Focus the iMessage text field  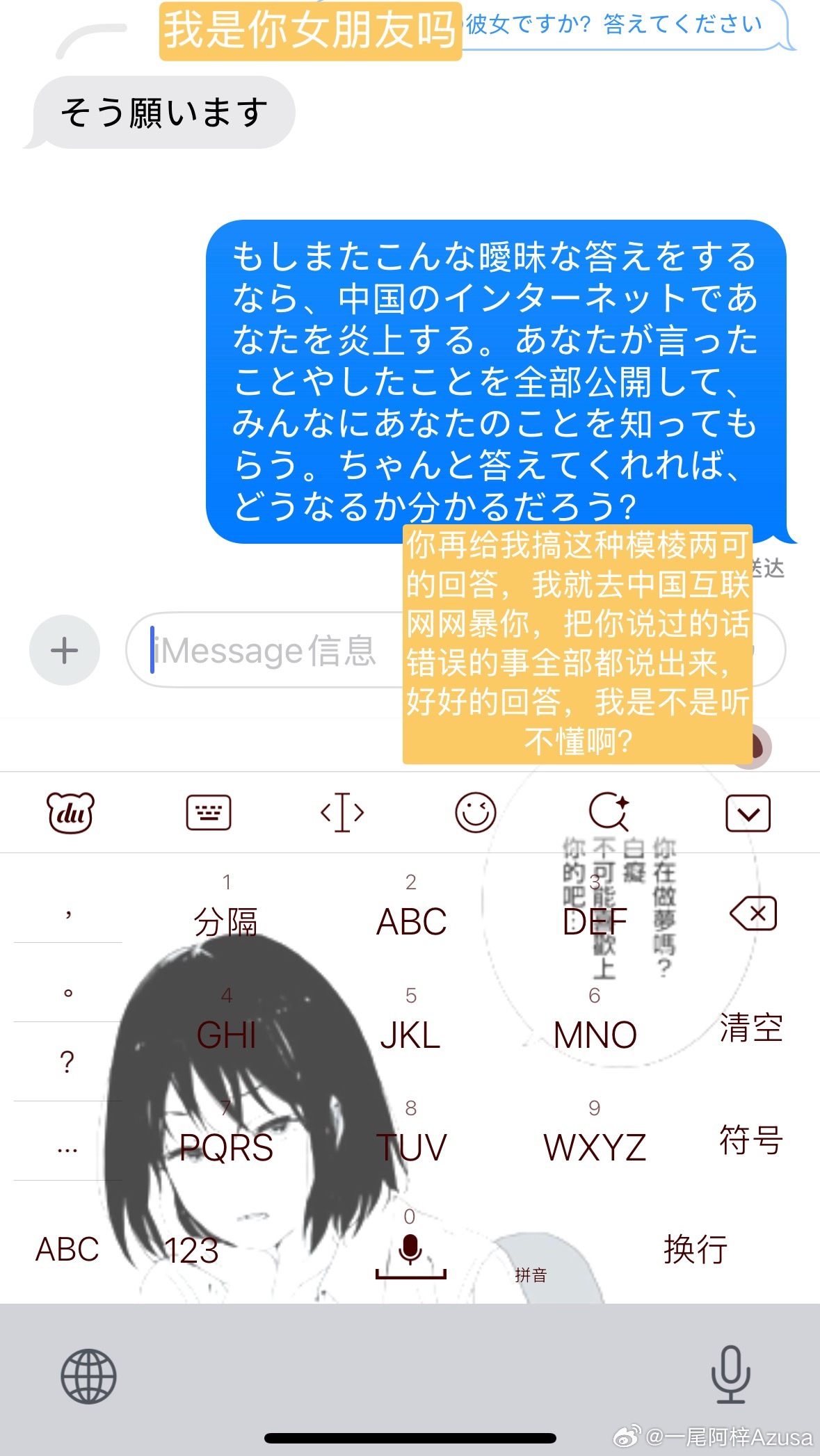point(264,650)
